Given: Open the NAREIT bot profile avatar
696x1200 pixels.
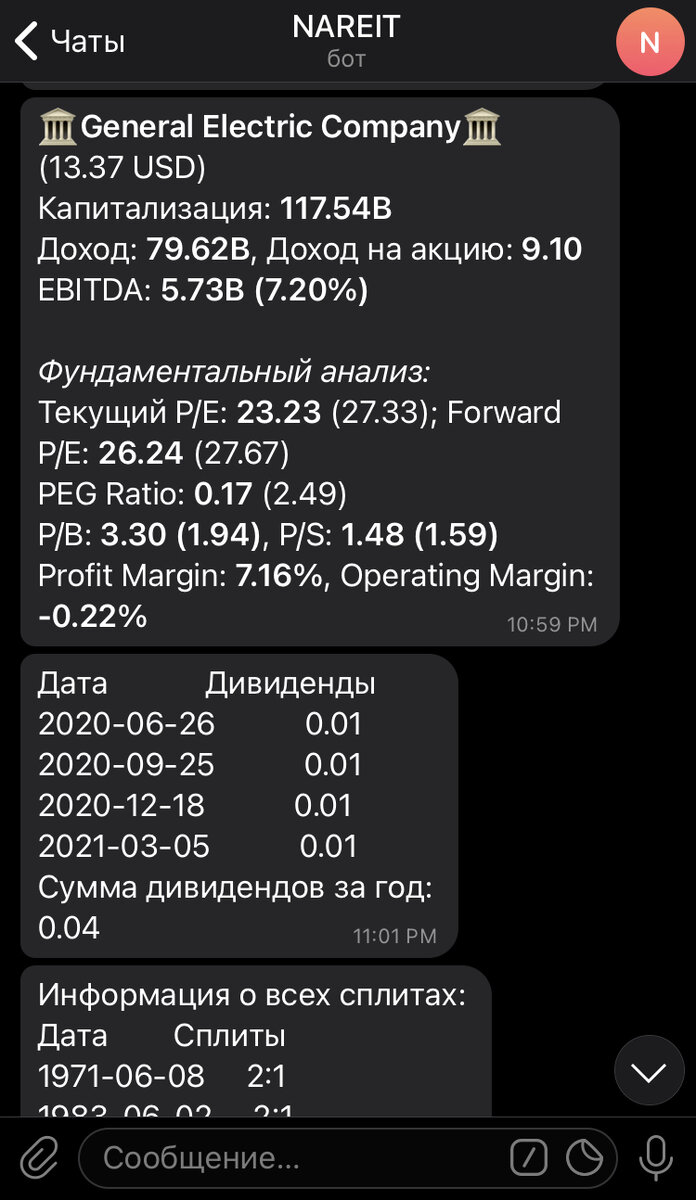Looking at the screenshot, I should pos(650,42).
